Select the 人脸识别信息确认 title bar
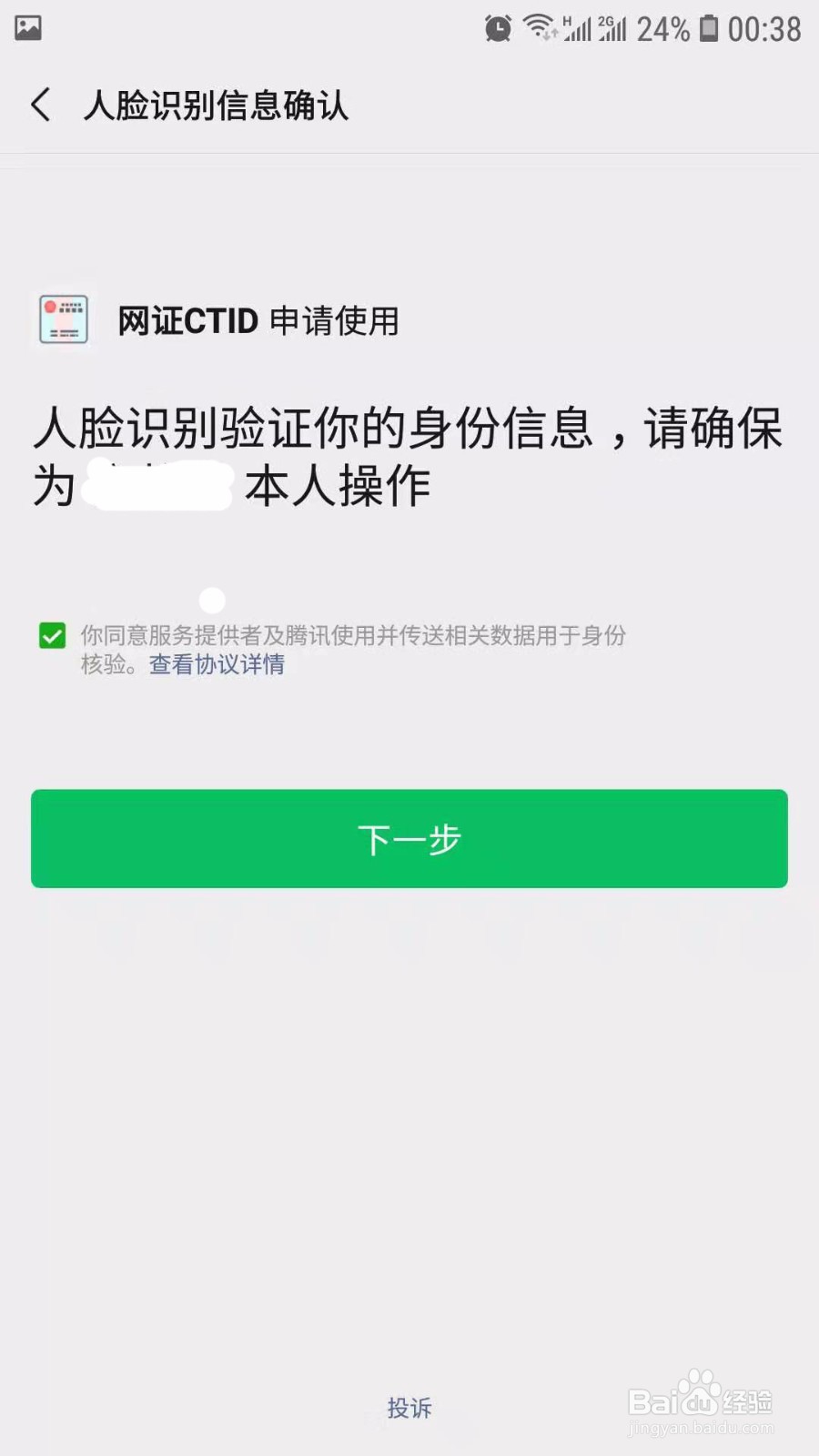 pyautogui.click(x=218, y=106)
